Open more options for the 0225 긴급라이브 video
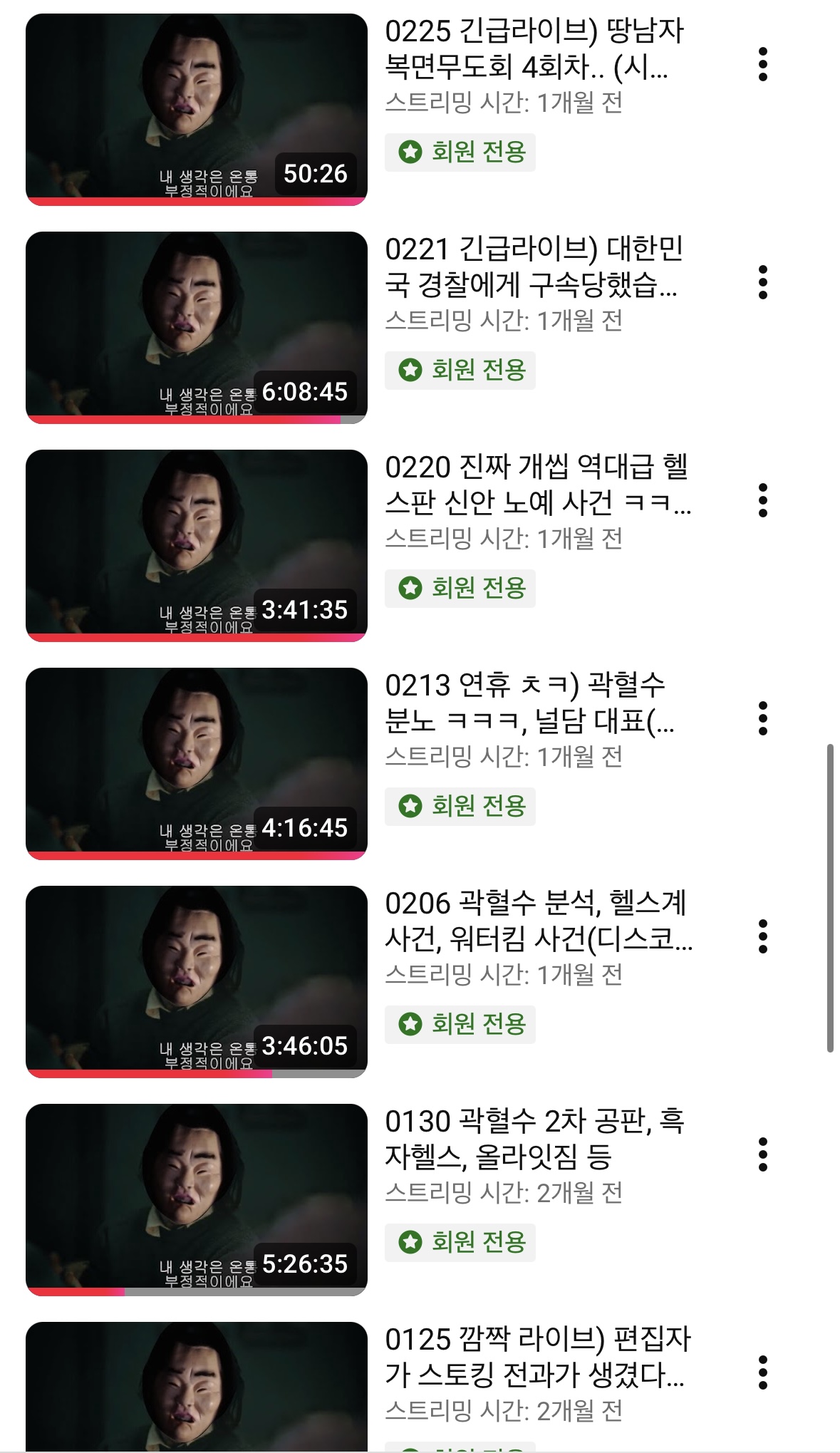 tap(762, 64)
